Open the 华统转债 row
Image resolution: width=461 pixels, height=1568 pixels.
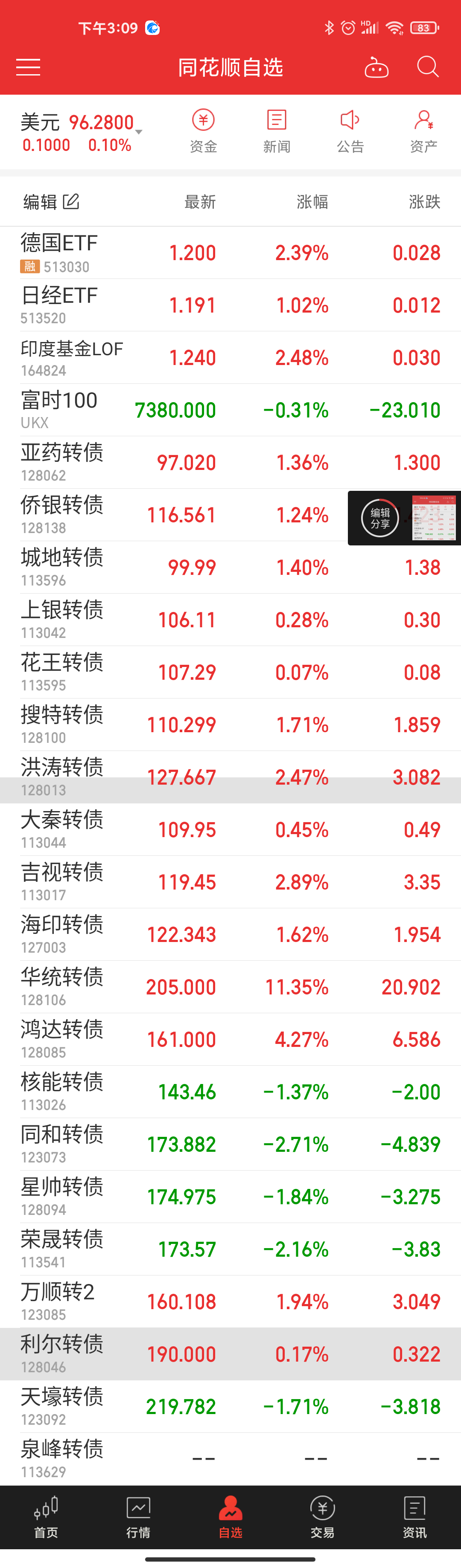230,987
